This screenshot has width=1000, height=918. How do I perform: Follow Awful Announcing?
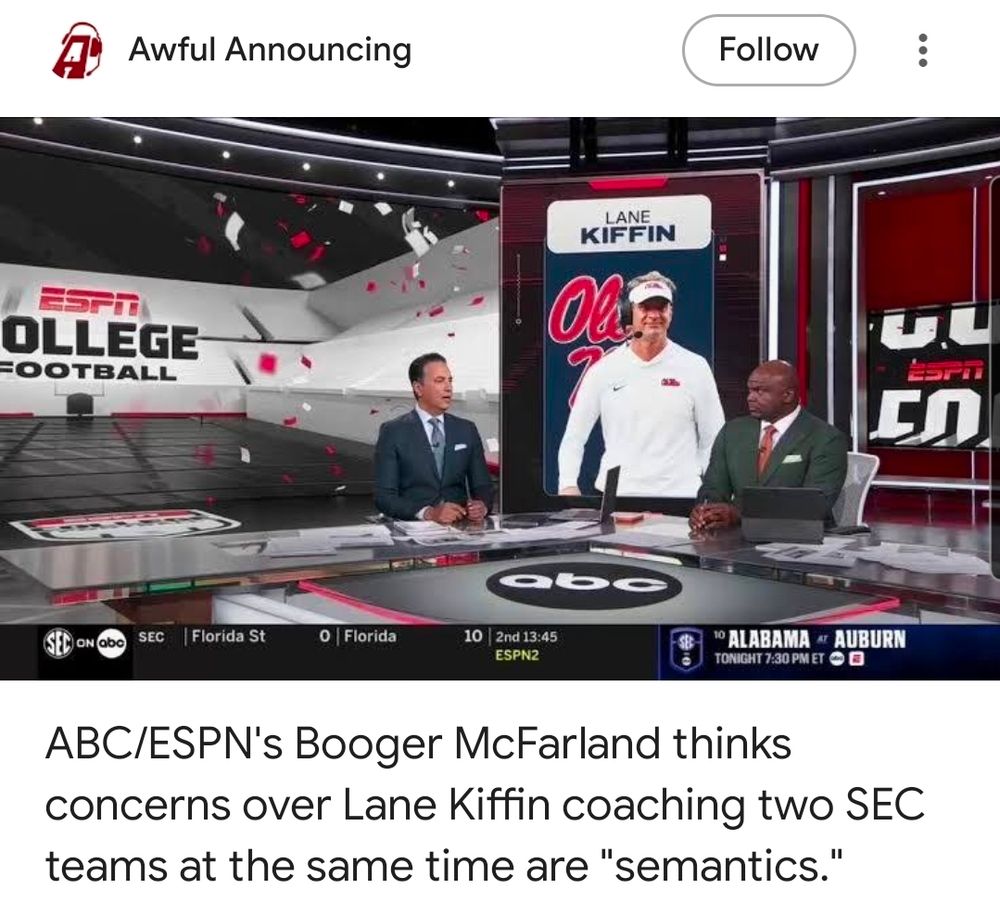coord(768,50)
